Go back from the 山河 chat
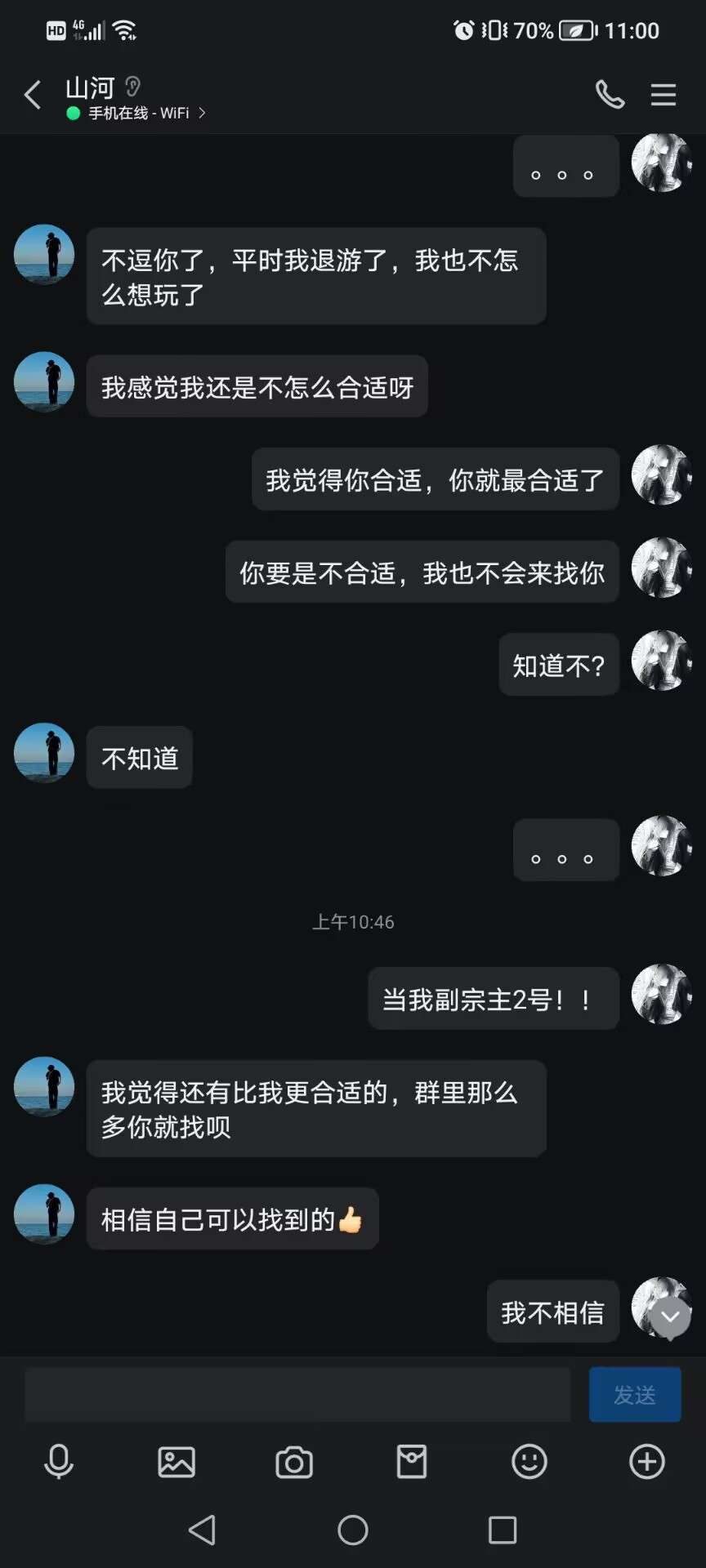The width and height of the screenshot is (706, 1568). 33,96
